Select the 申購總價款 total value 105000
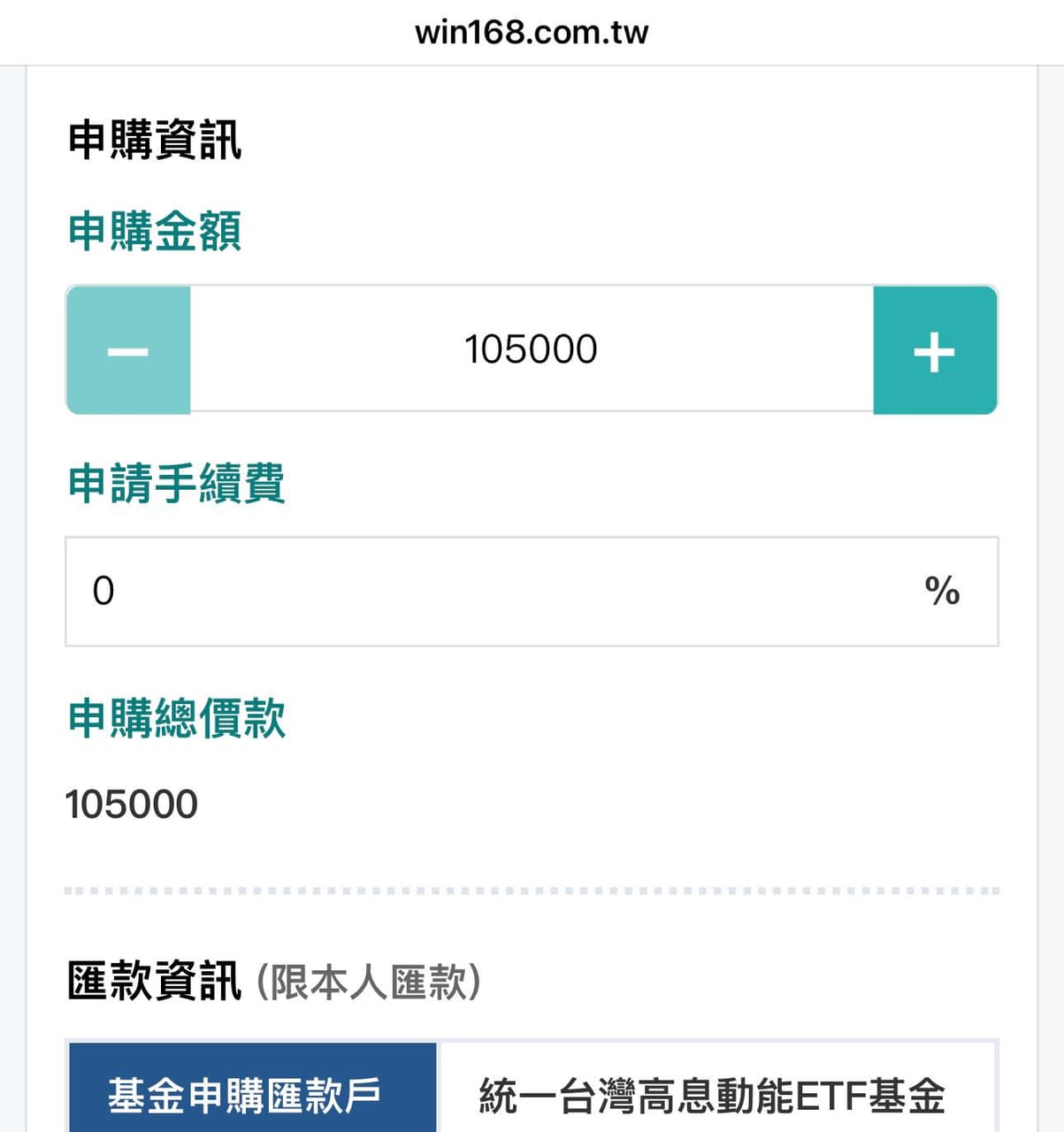 pos(133,803)
